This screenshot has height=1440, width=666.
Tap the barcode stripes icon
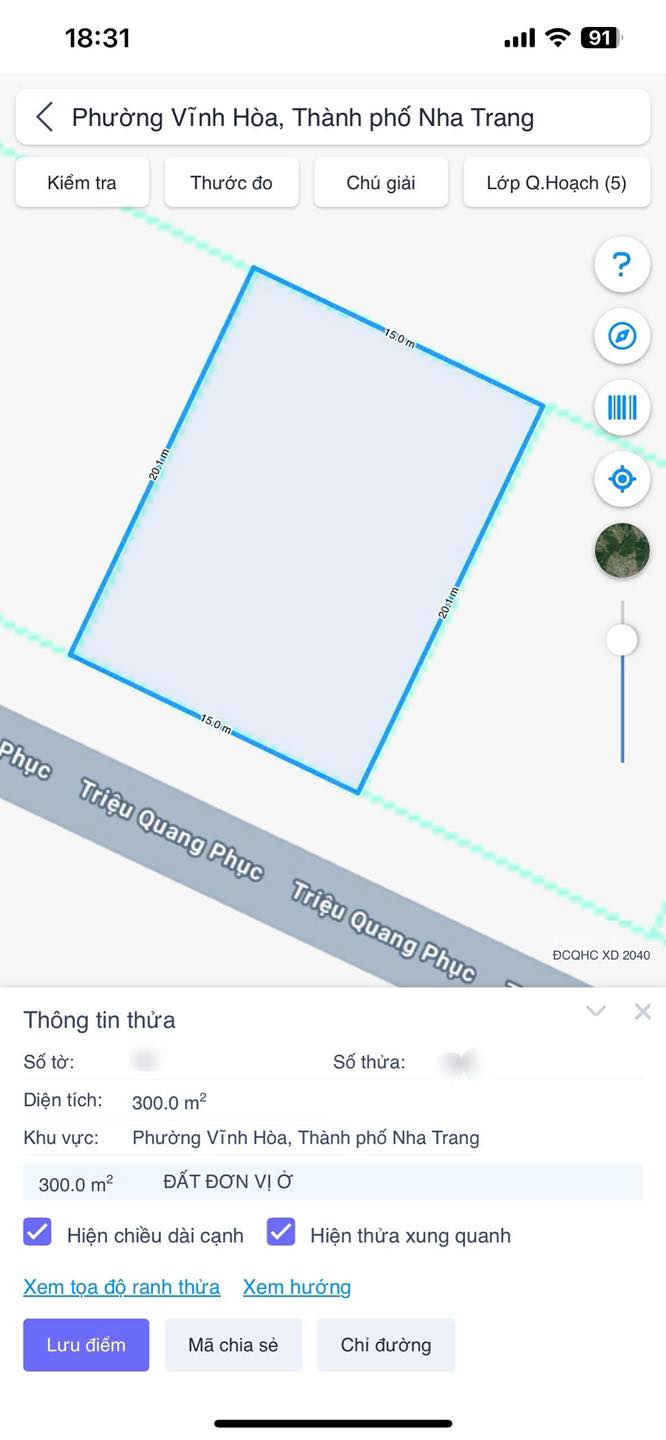tap(622, 407)
